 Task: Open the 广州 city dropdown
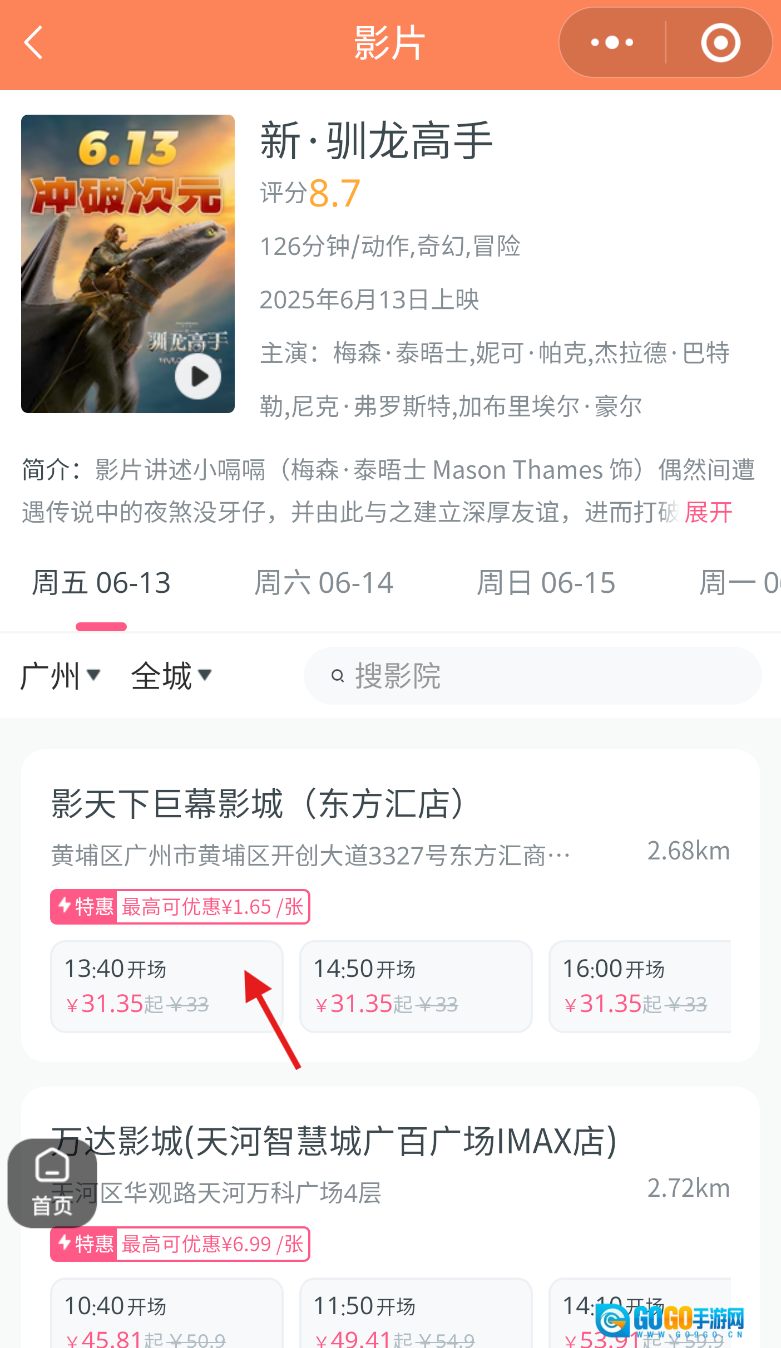(61, 676)
